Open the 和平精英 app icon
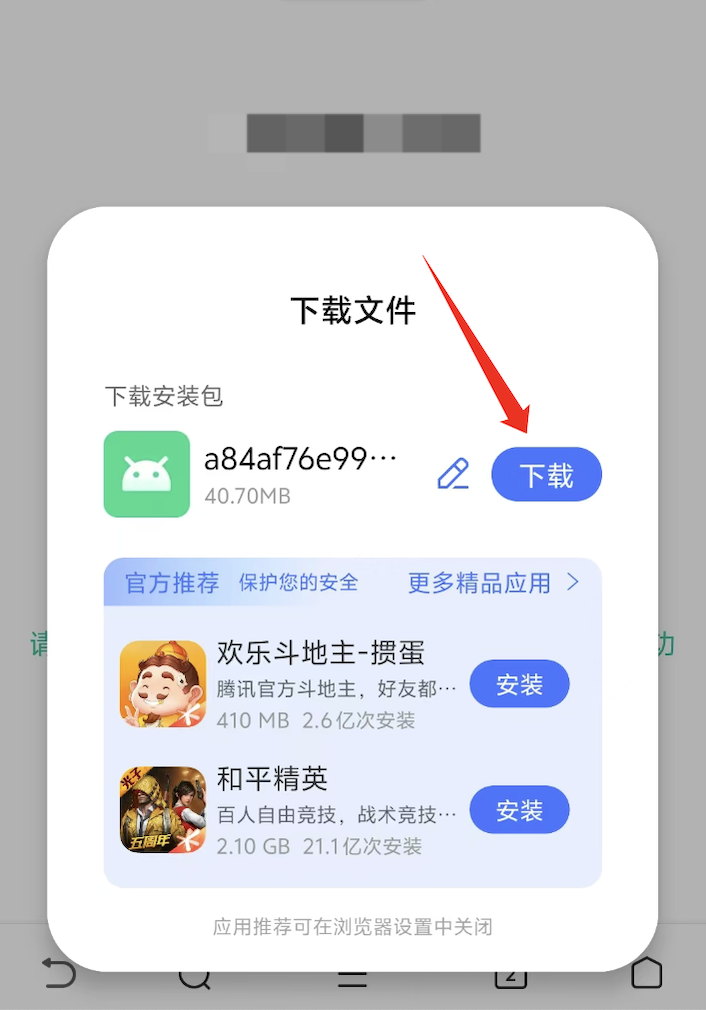This screenshot has height=1010, width=706. click(163, 809)
